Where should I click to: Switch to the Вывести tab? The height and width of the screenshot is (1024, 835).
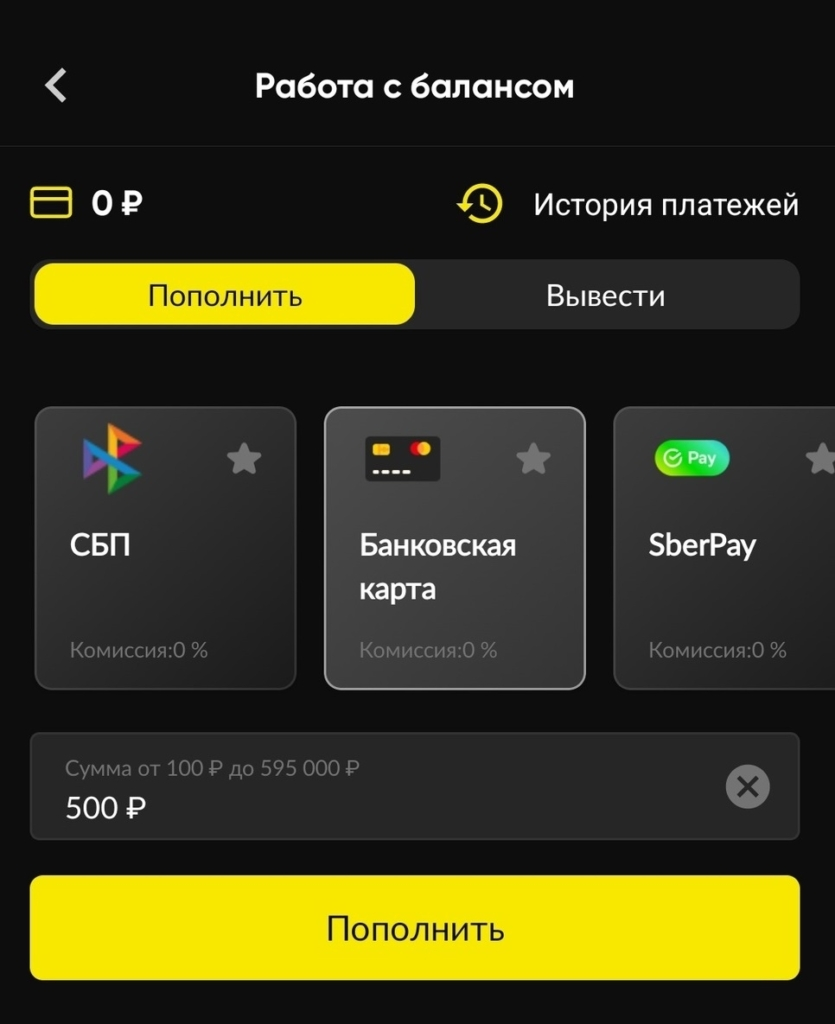click(606, 294)
